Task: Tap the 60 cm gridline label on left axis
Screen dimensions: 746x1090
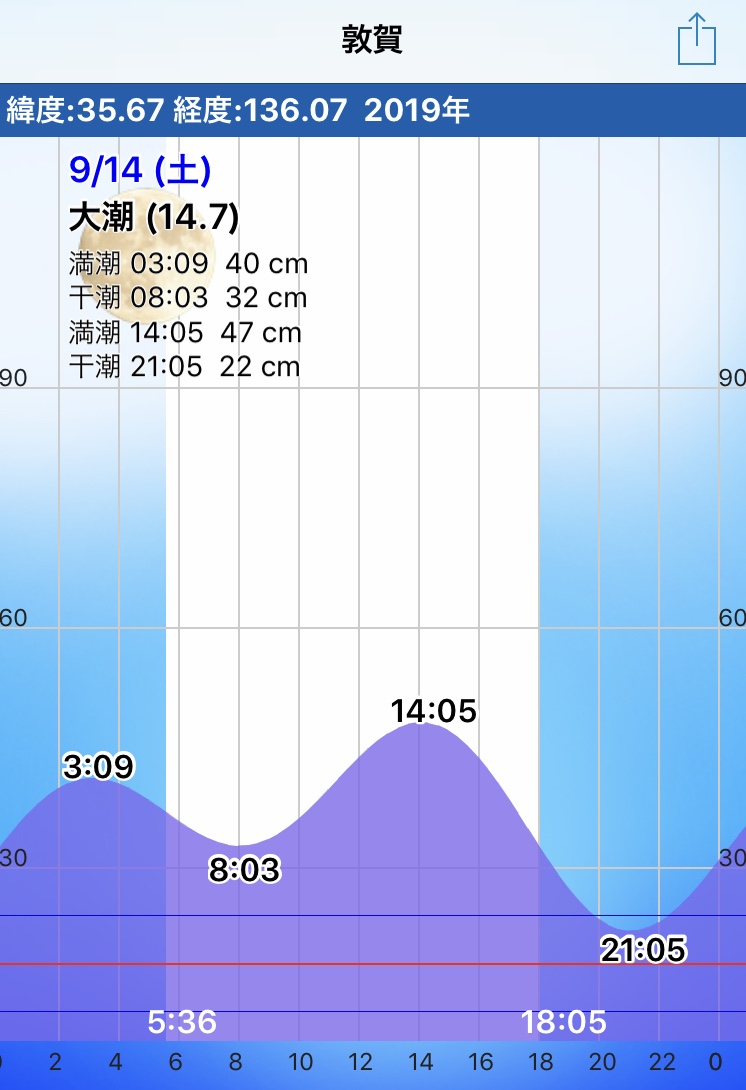Action: point(14,618)
